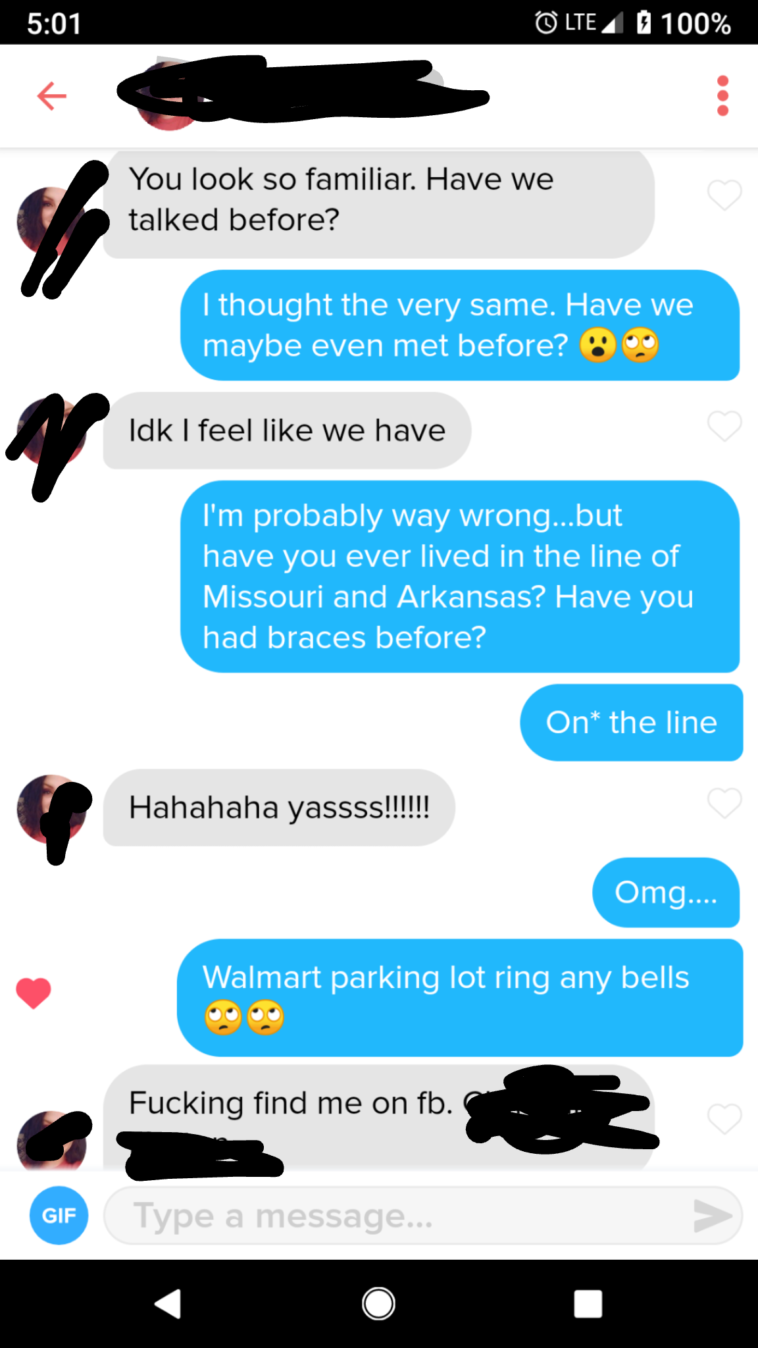758x1348 pixels.
Task: Like the 'Fucking find me on fb' message
Action: coord(724,1119)
